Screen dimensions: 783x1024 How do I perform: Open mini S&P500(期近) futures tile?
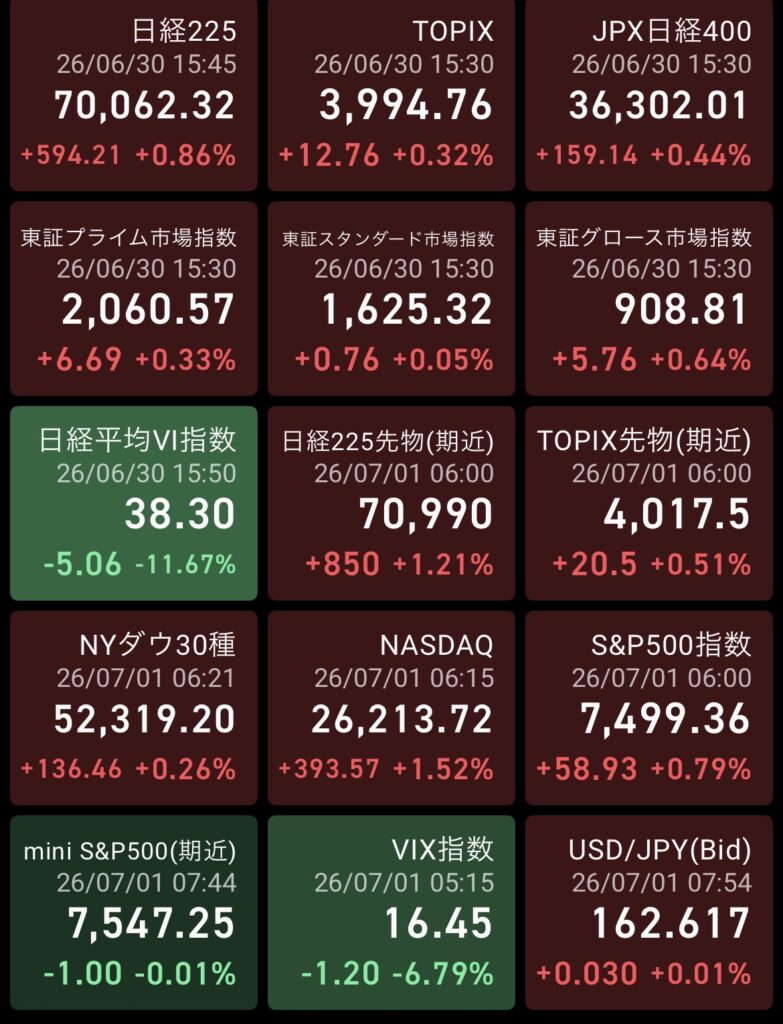pos(134,912)
